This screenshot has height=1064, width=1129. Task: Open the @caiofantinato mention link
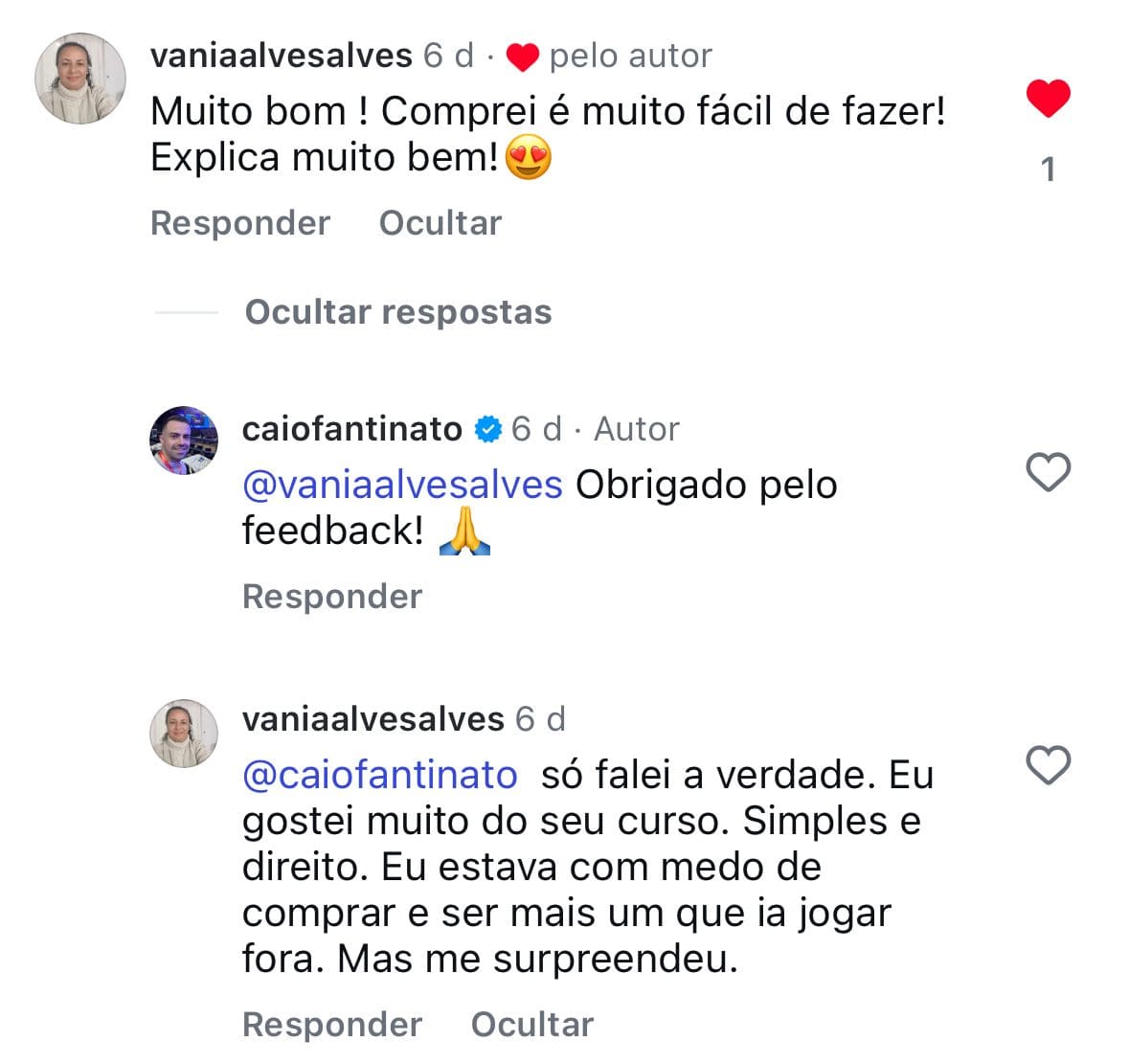379,775
